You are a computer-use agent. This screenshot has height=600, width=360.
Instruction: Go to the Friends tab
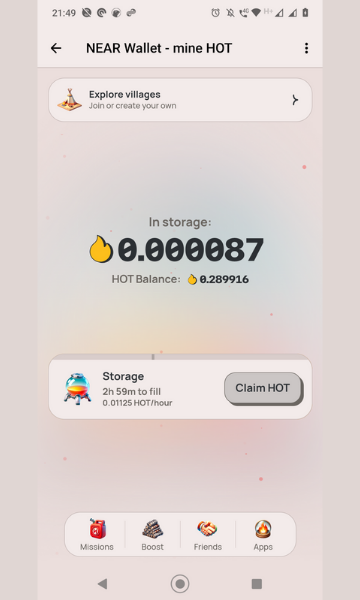(x=207, y=535)
